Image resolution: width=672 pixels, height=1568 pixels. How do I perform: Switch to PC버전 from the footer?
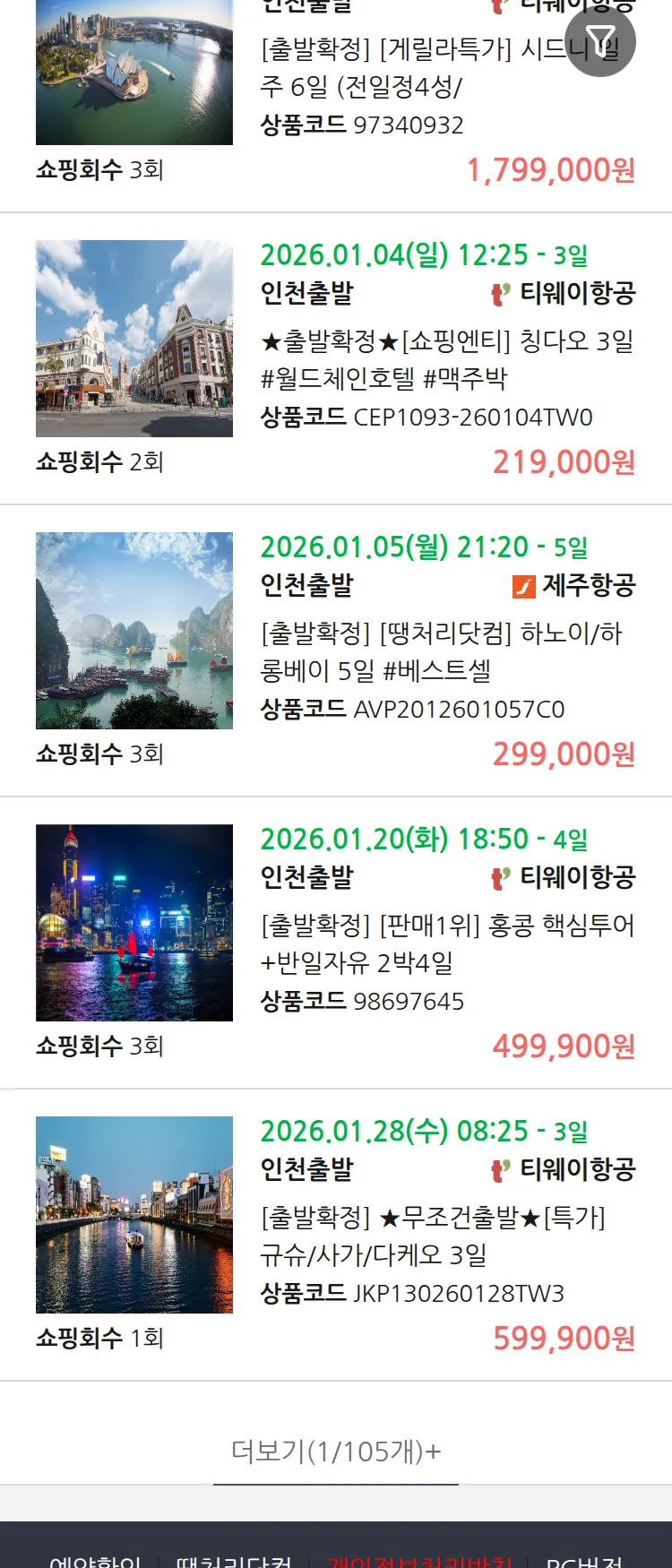(584, 1559)
